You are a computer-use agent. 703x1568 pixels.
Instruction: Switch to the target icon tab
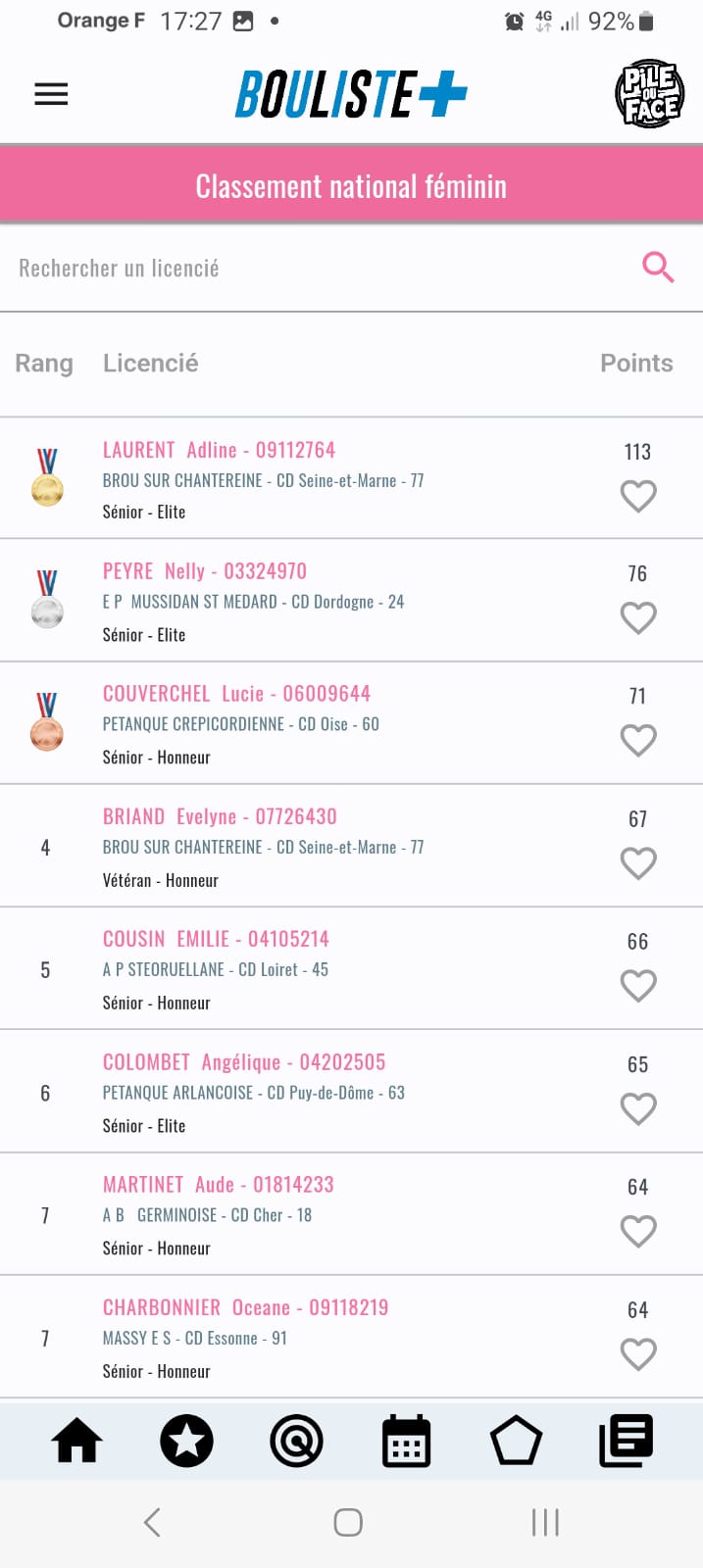296,1441
